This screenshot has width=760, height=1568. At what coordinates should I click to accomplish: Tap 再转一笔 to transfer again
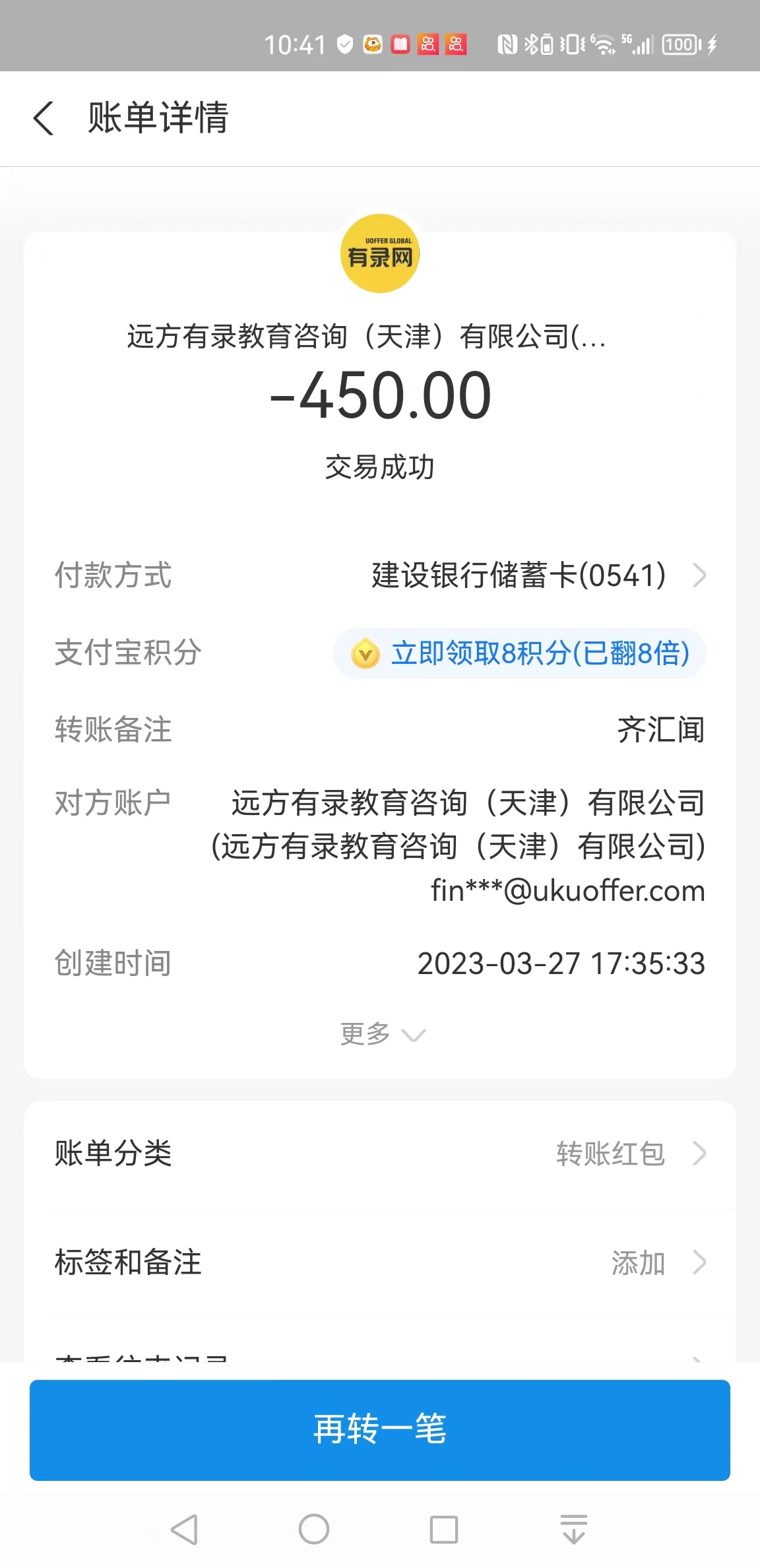[x=380, y=1429]
